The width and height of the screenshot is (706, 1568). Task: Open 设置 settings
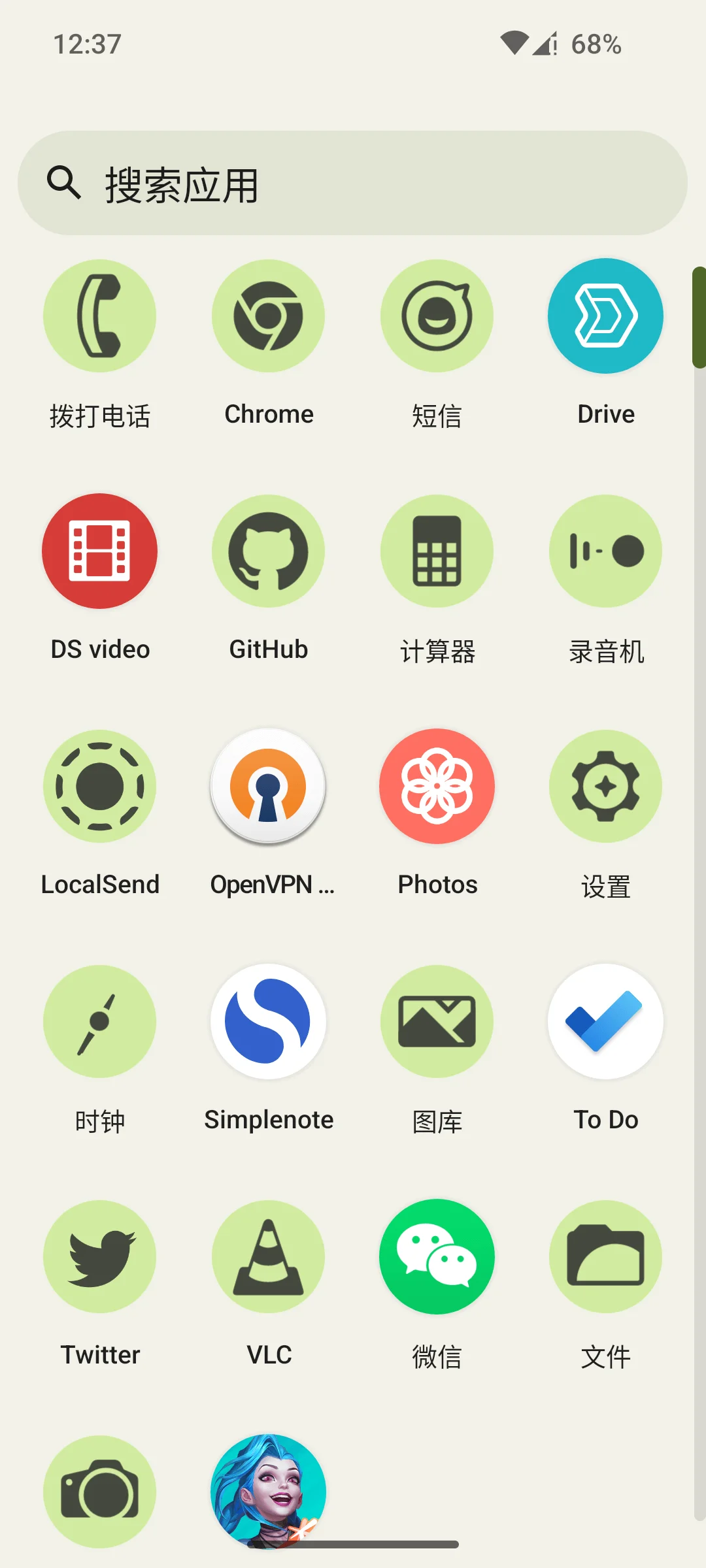[605, 787]
